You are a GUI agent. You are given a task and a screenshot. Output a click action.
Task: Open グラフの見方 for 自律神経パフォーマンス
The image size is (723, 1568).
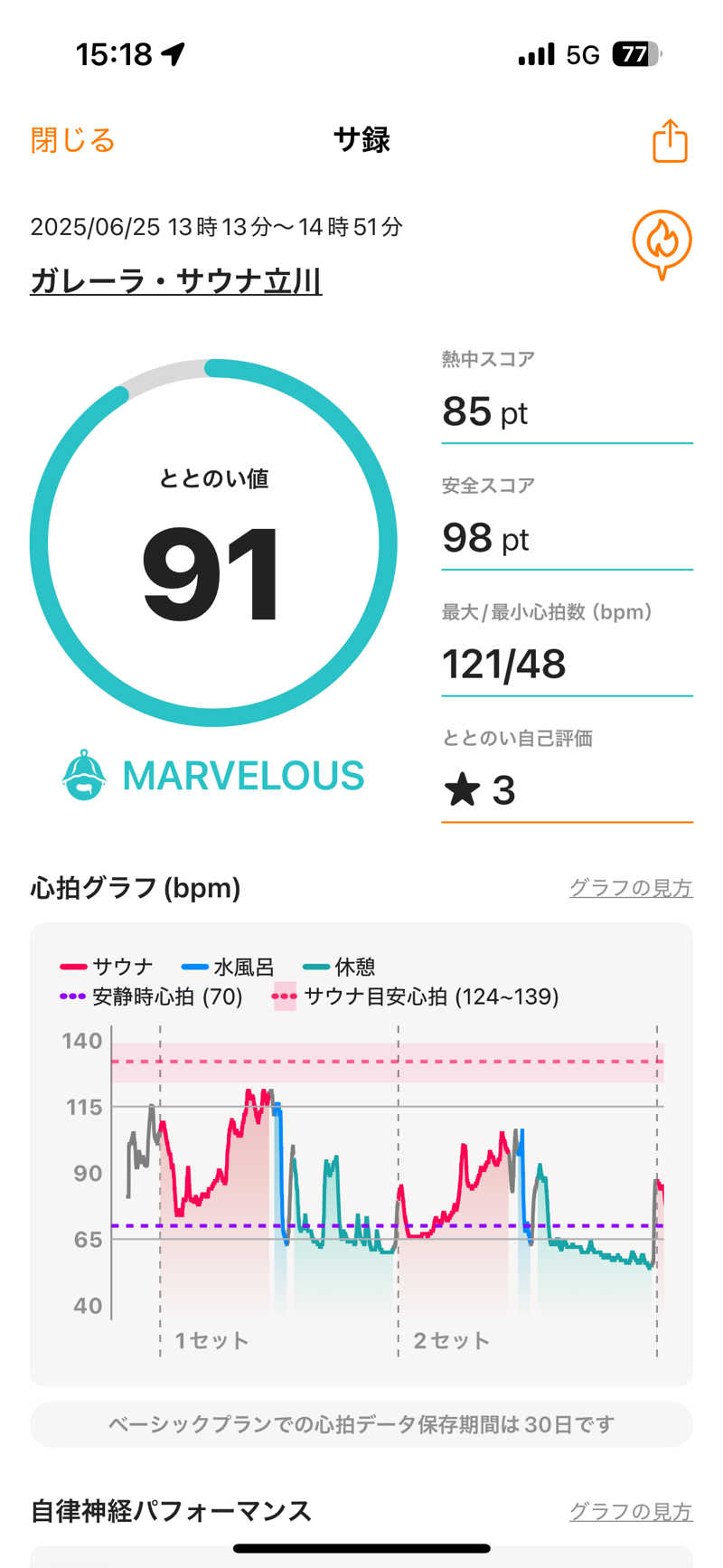(631, 1511)
